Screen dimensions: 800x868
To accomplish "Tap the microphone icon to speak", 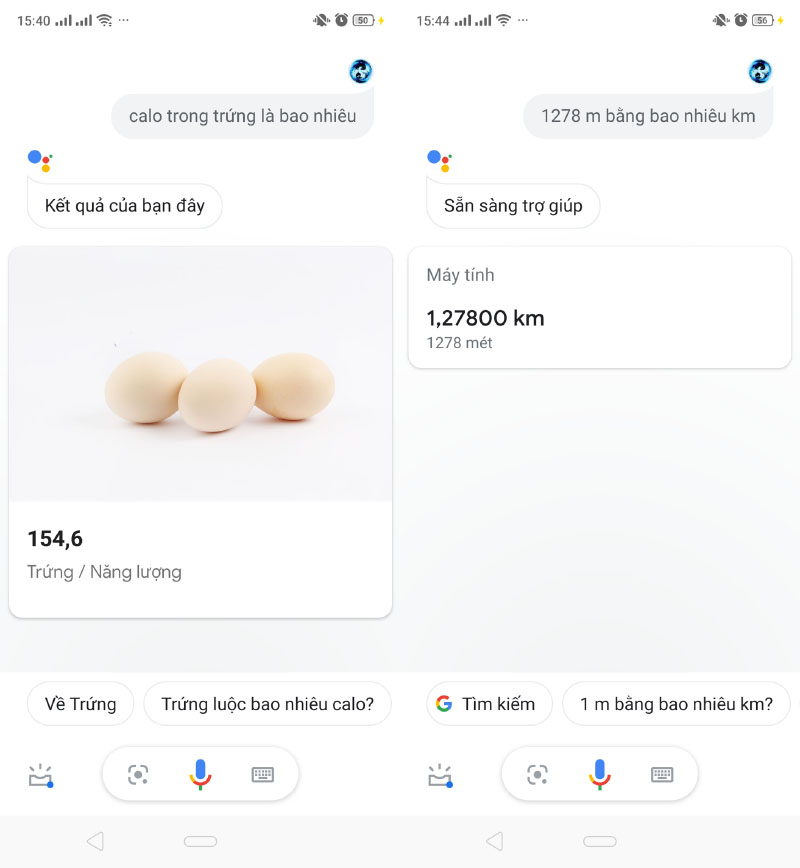I will pos(200,774).
